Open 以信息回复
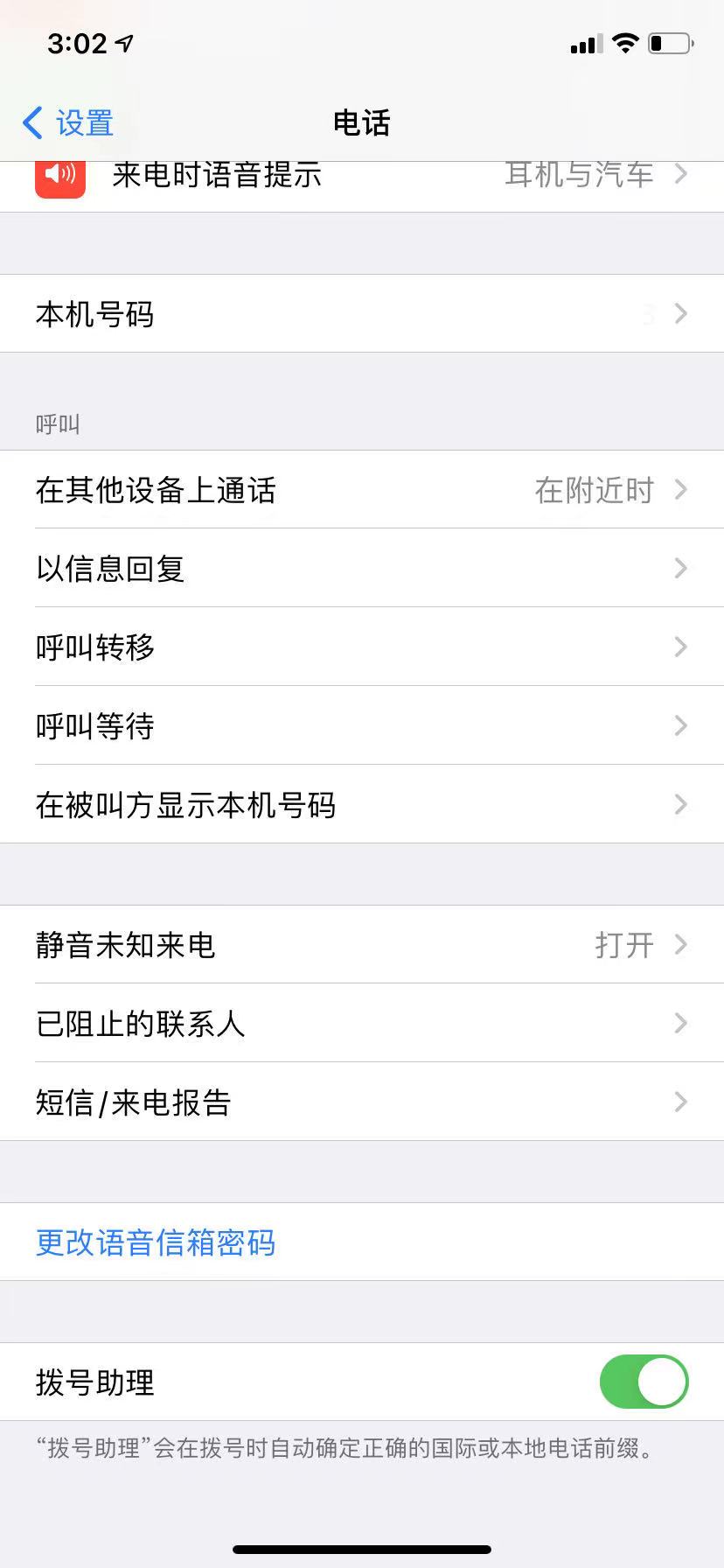724x1568 pixels. 361,569
